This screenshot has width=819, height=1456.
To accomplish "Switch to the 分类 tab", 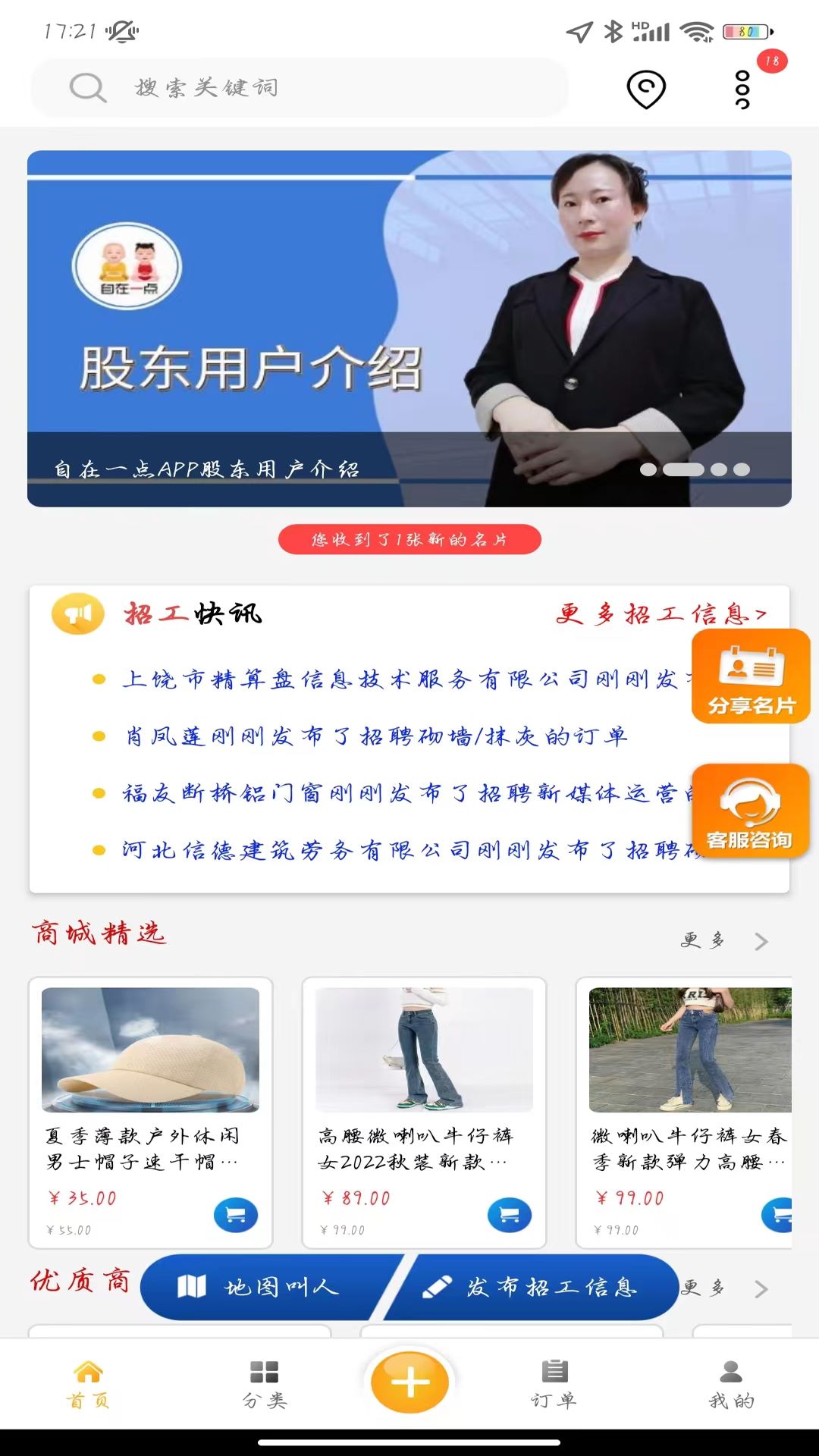I will [265, 1383].
